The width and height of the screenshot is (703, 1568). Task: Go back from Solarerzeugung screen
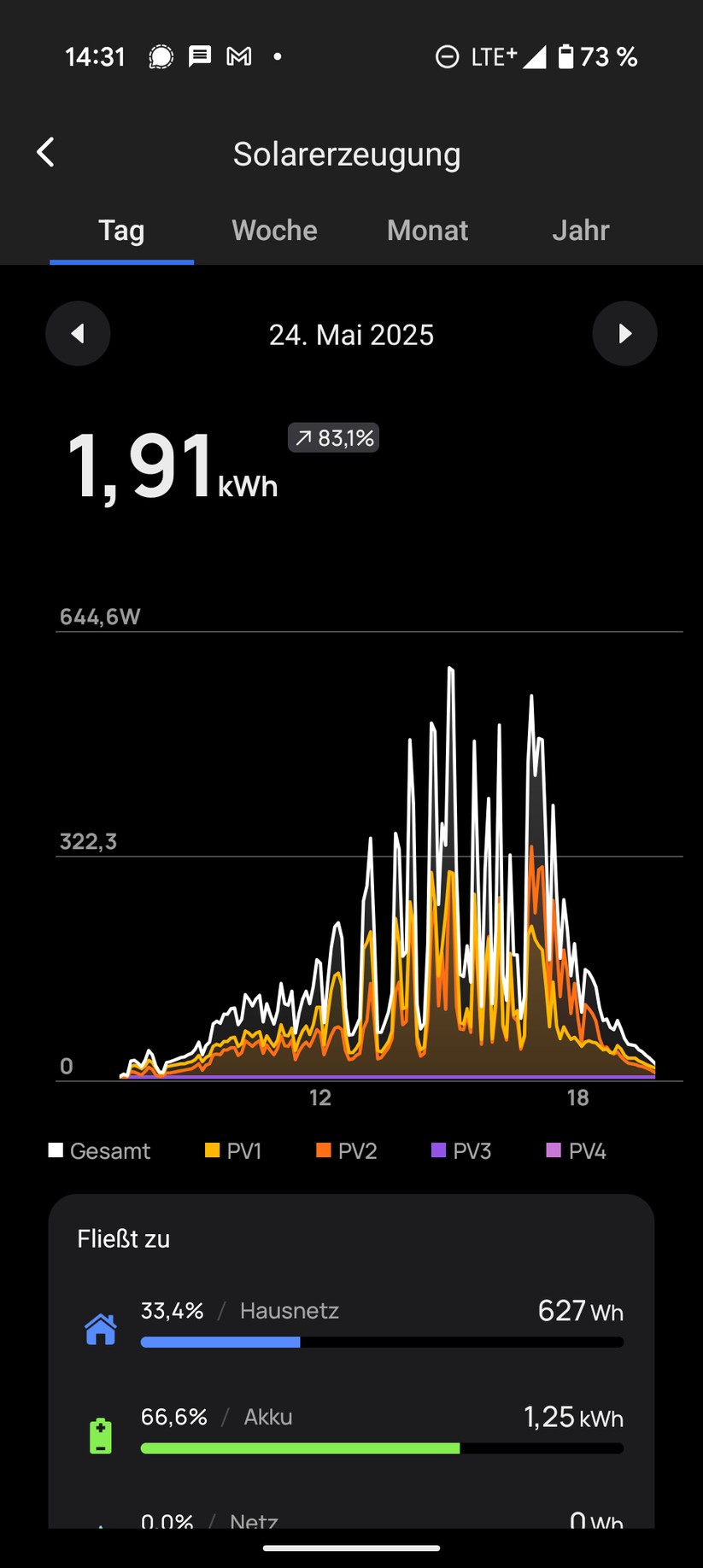point(46,153)
